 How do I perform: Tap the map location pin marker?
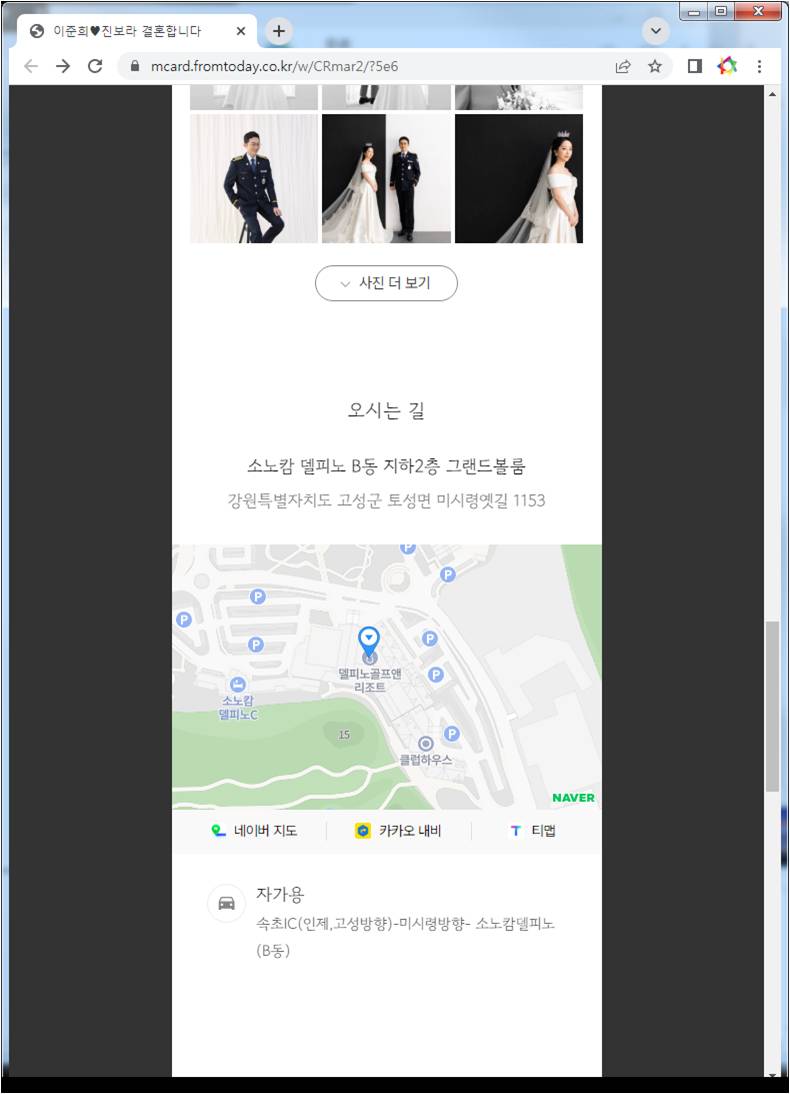[369, 638]
